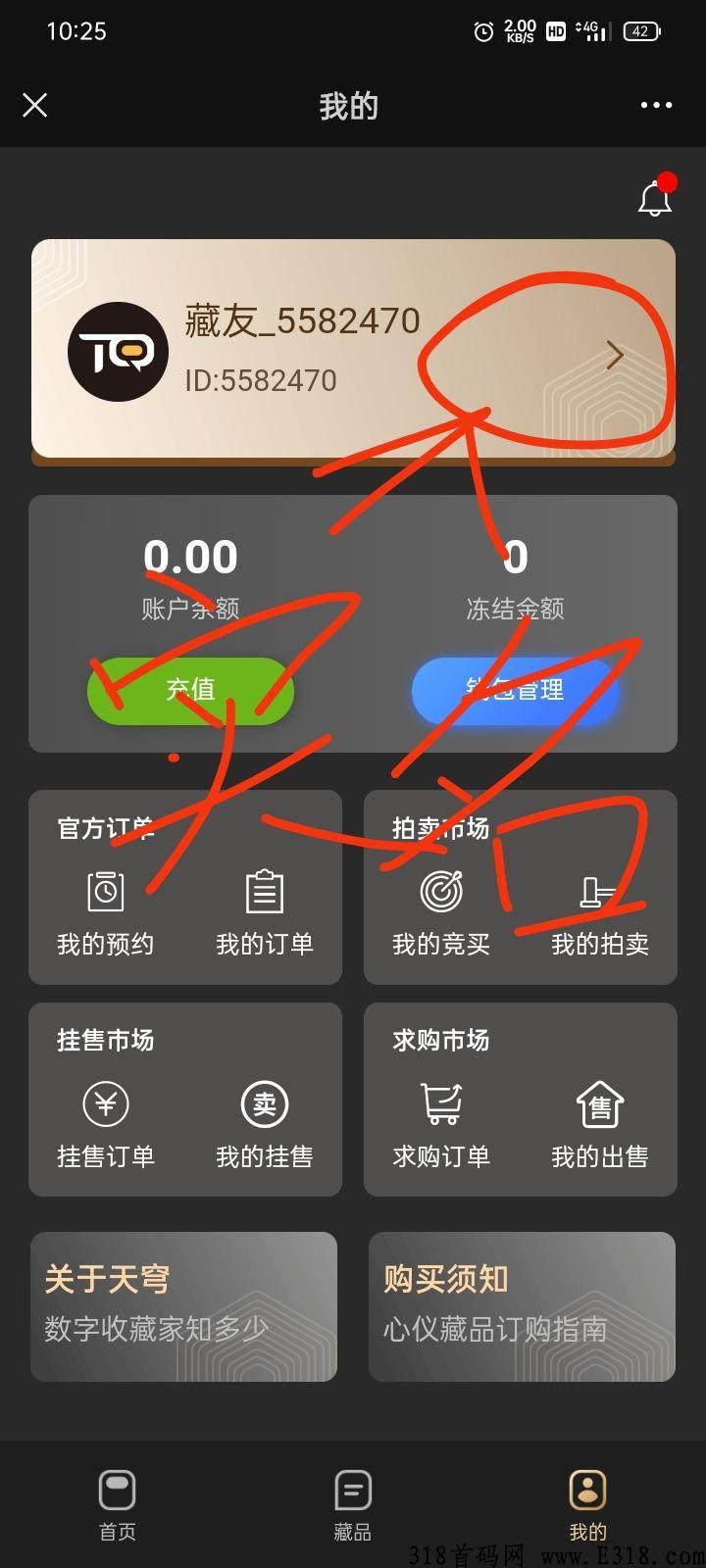Screen dimensions: 706x1568
Task: View 我的预约
Action: coord(106,913)
